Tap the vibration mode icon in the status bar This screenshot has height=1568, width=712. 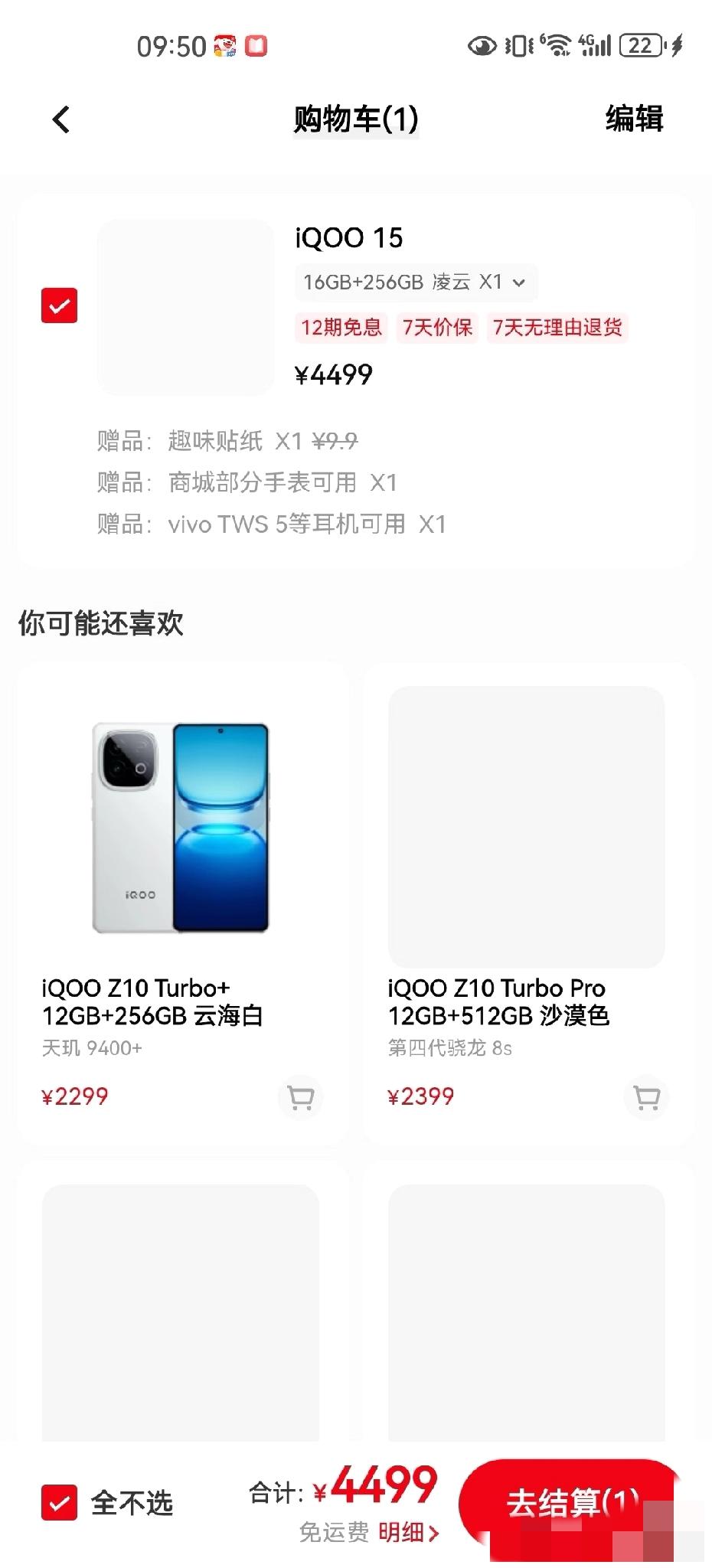point(514,46)
